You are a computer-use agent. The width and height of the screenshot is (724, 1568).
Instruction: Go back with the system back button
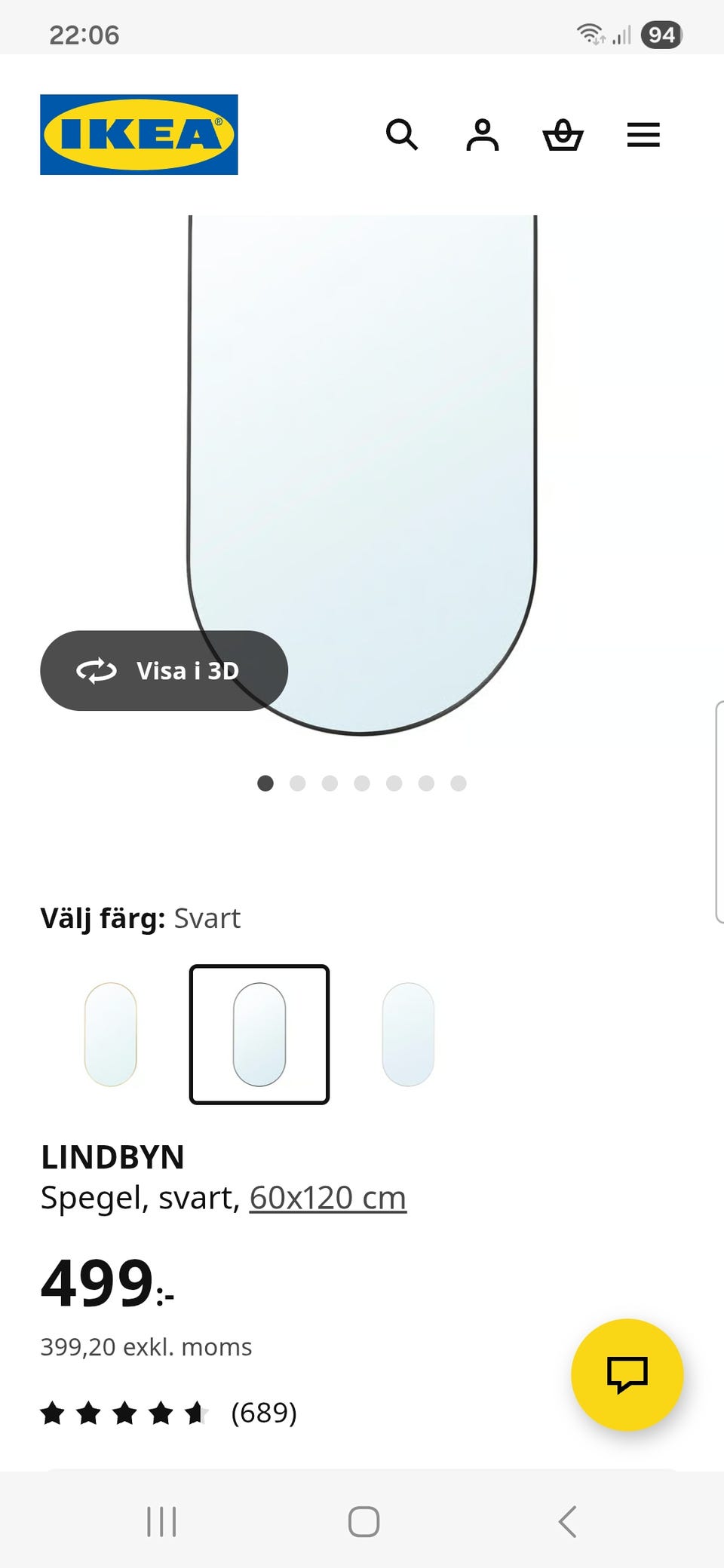[x=567, y=1521]
